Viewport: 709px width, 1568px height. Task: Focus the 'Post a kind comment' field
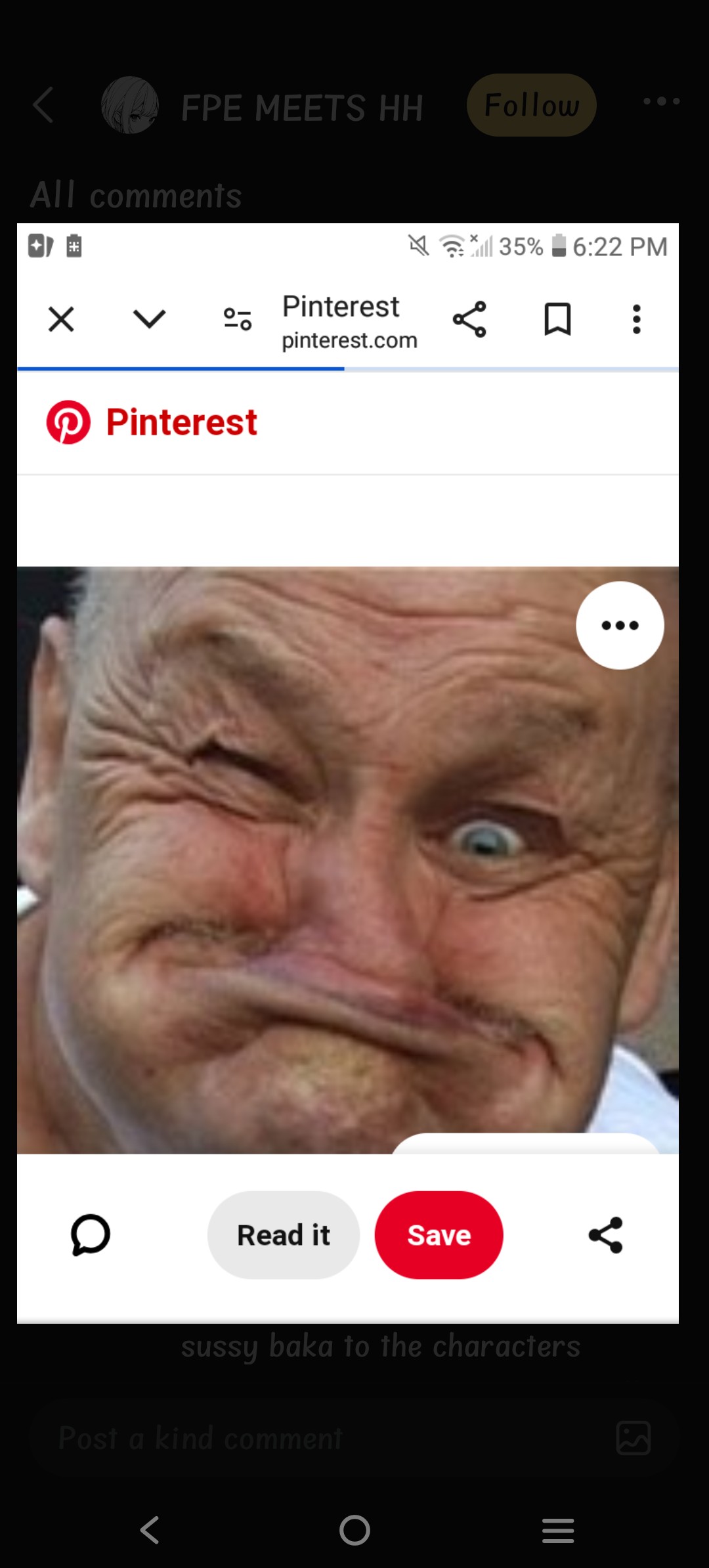point(315,1438)
